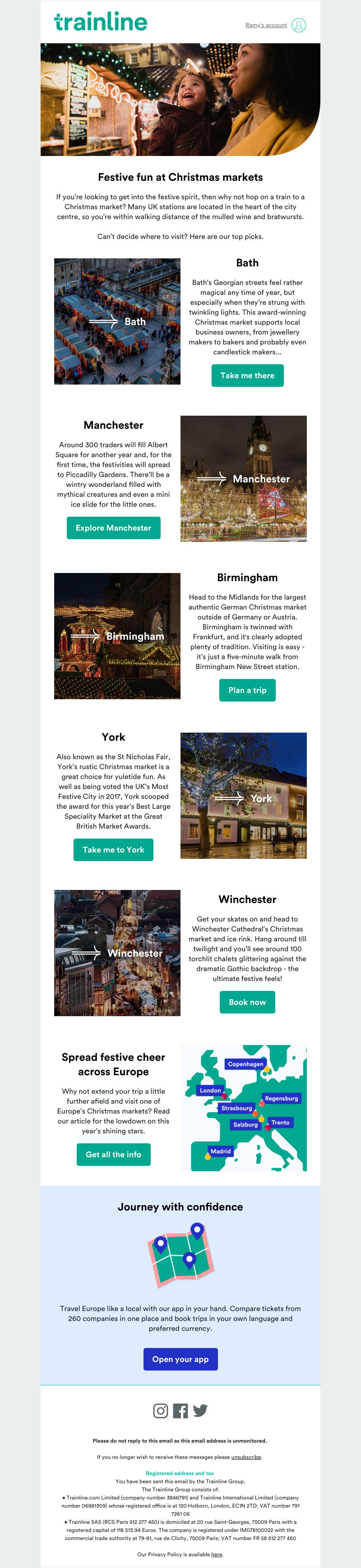Tap the profile avatar icon
The width and height of the screenshot is (361, 1568).
coord(298,26)
